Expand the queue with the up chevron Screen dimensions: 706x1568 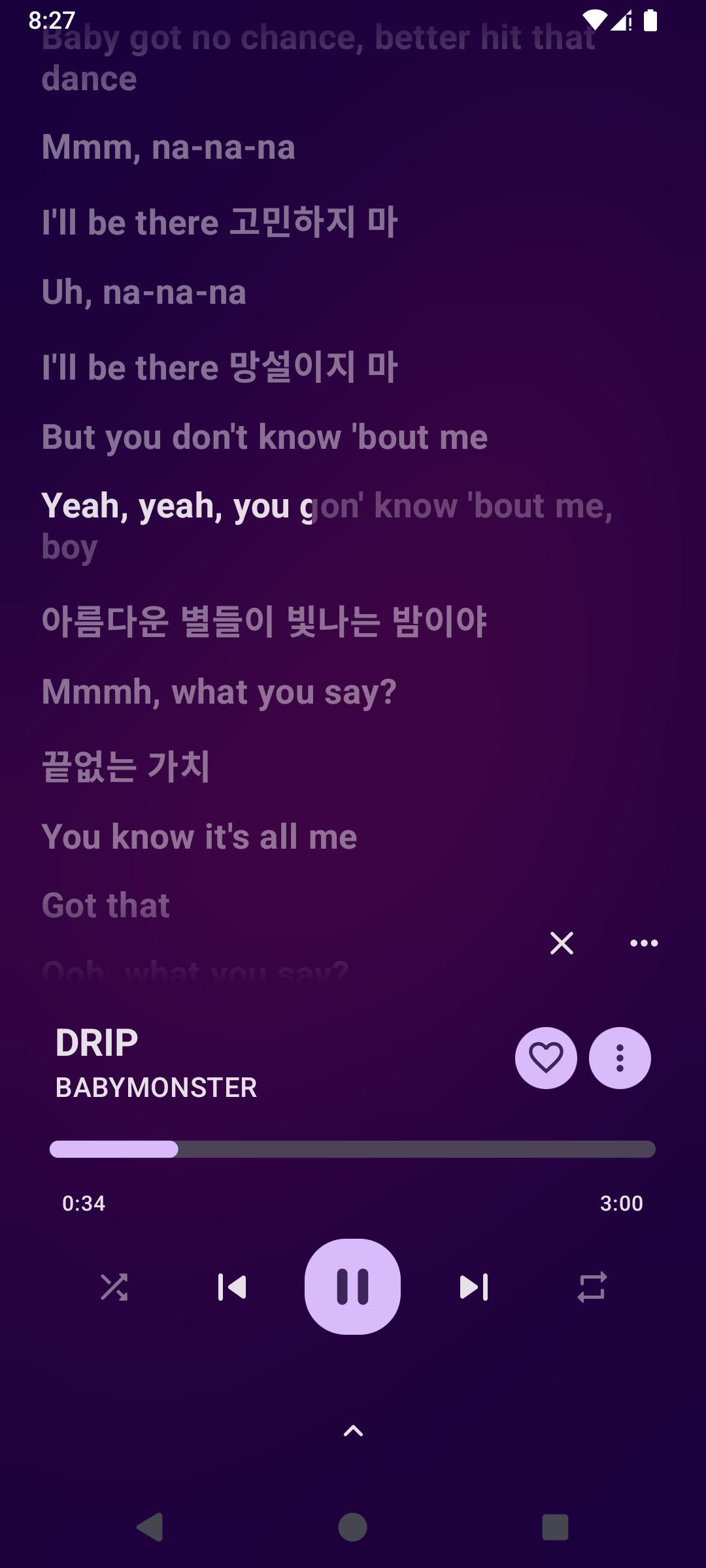(353, 1431)
